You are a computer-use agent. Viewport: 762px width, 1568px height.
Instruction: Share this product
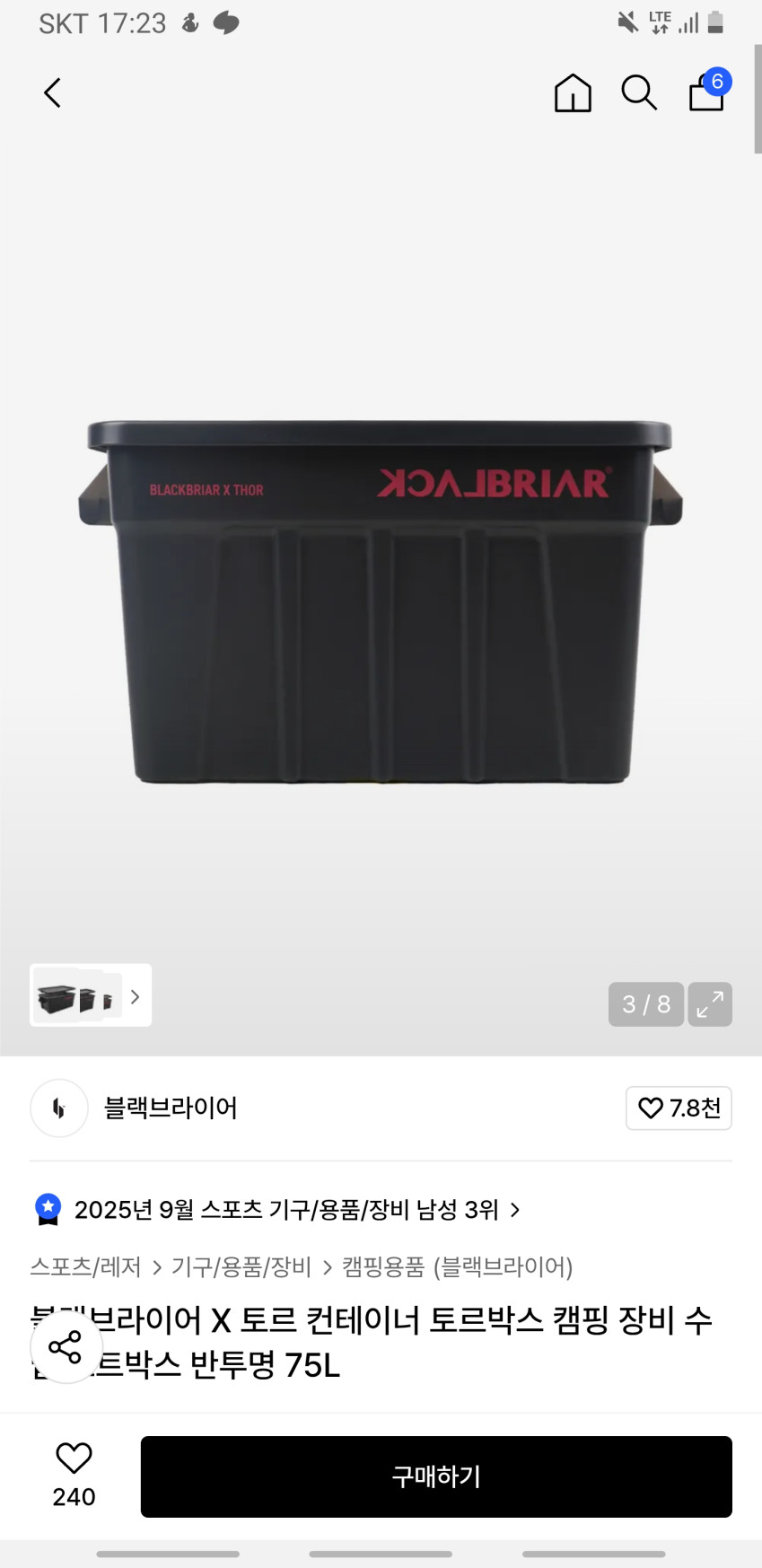(x=66, y=1346)
